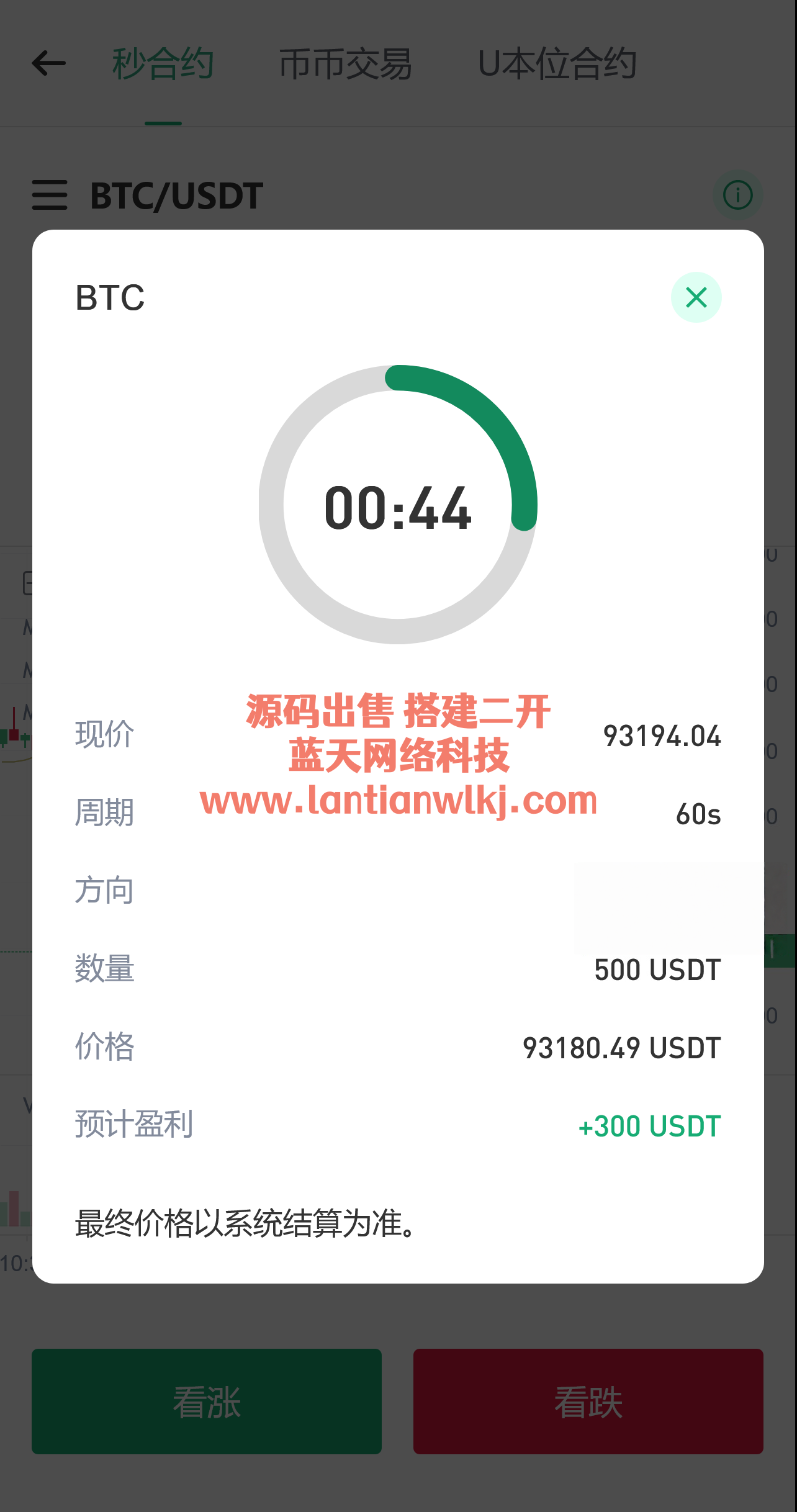Screen dimensions: 797x1512
Task: Switch to the 秒合约 tab
Action: (x=163, y=64)
